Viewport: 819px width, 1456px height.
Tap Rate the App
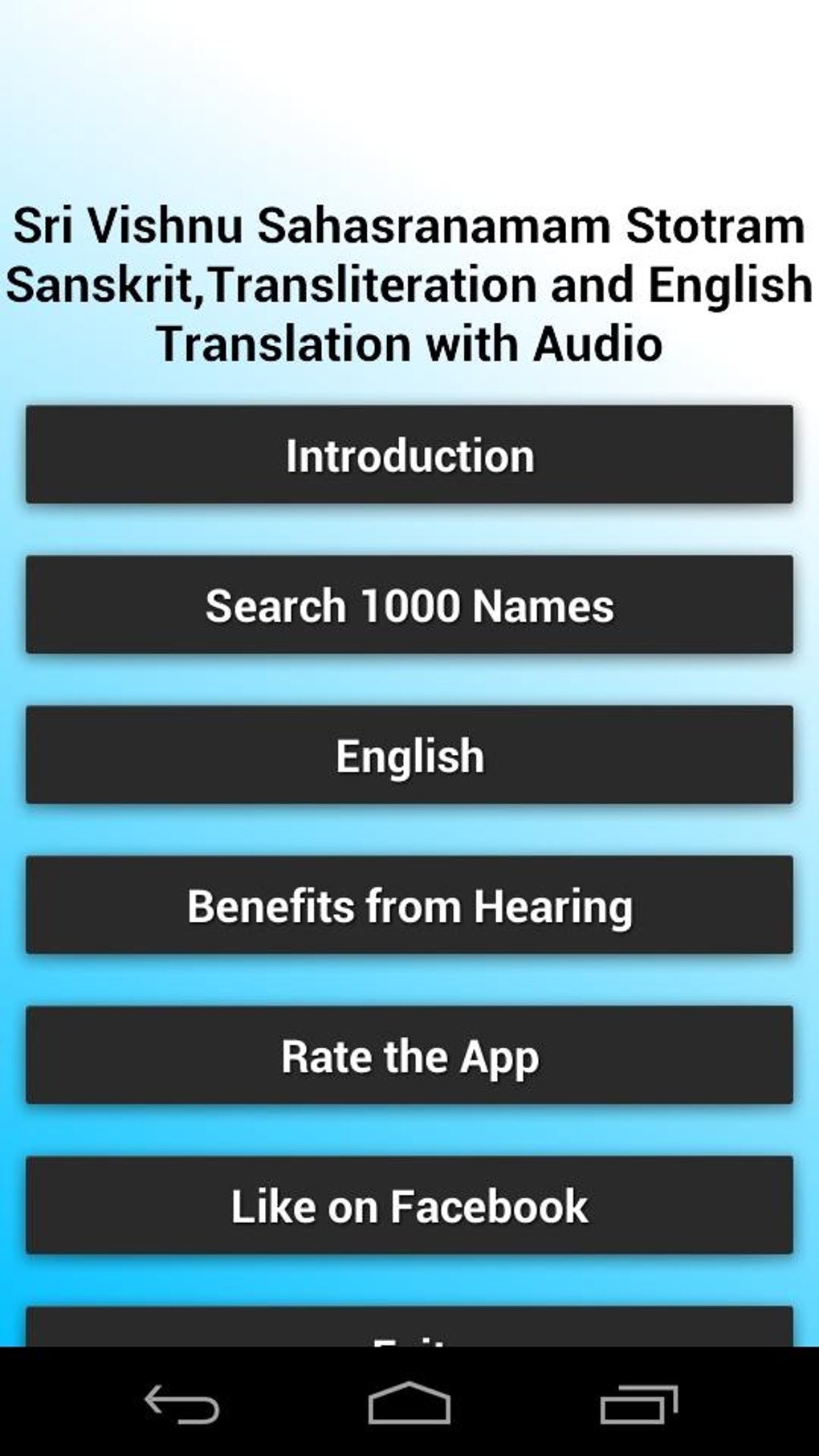(x=409, y=1055)
